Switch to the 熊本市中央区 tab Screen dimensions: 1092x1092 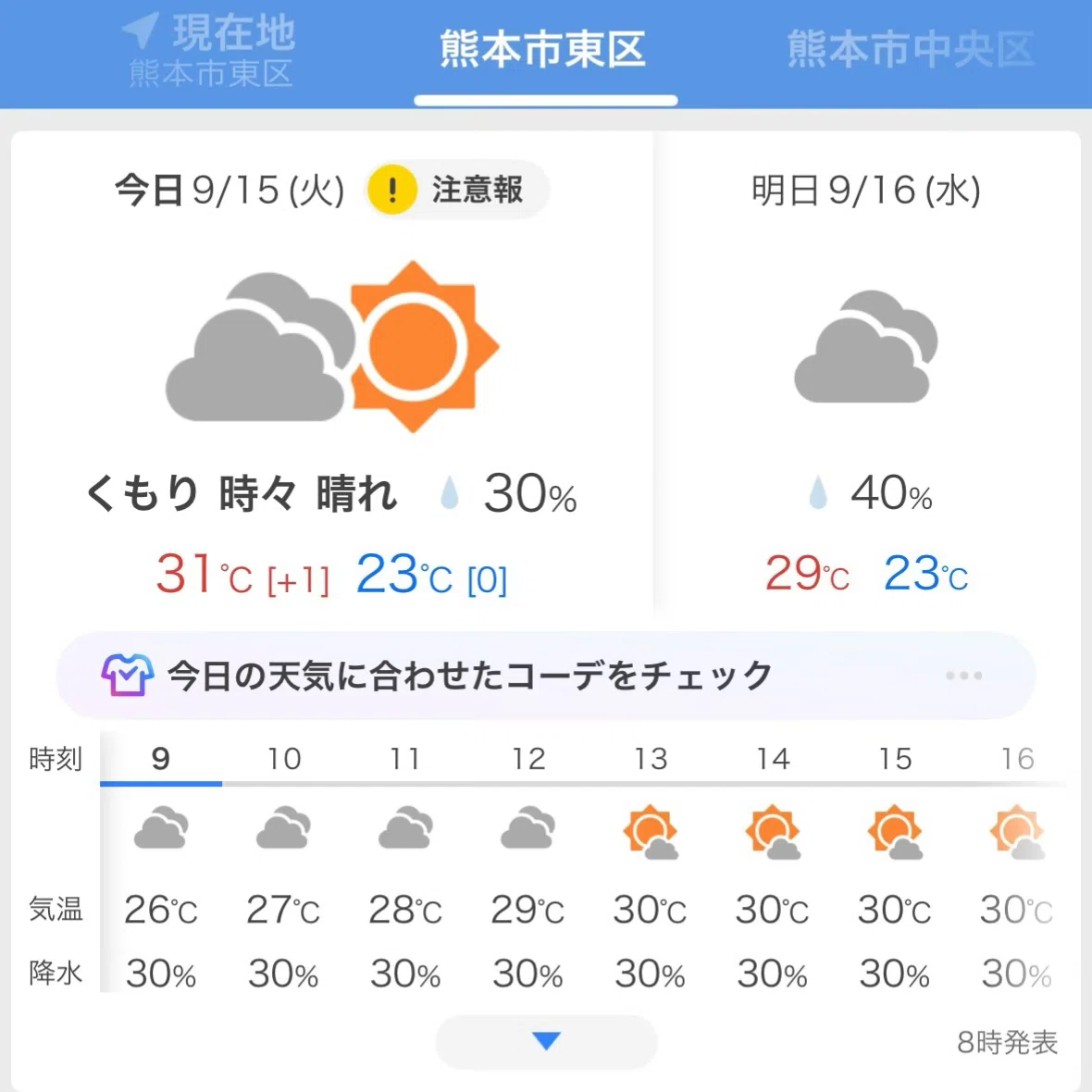pos(911,49)
